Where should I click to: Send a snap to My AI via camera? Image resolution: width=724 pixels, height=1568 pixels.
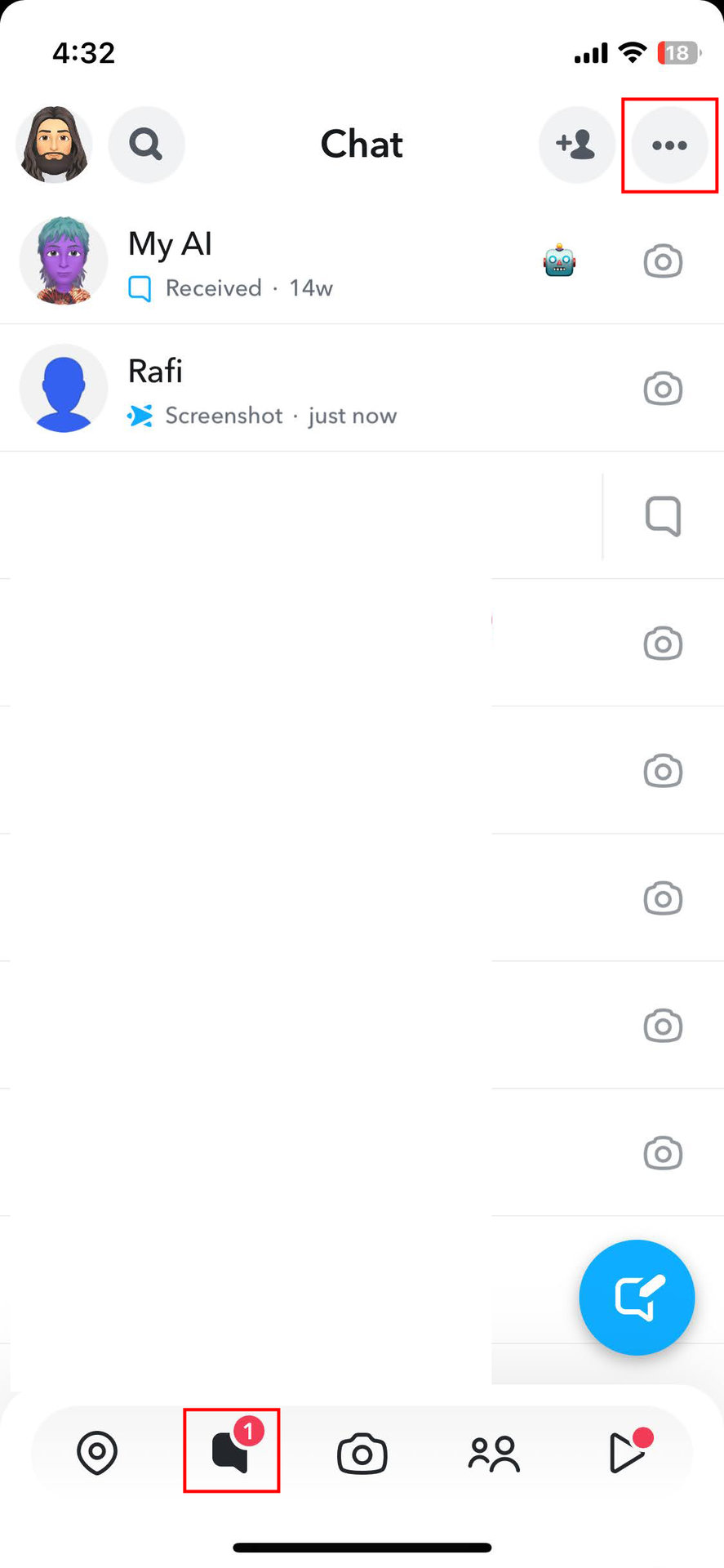(x=663, y=262)
